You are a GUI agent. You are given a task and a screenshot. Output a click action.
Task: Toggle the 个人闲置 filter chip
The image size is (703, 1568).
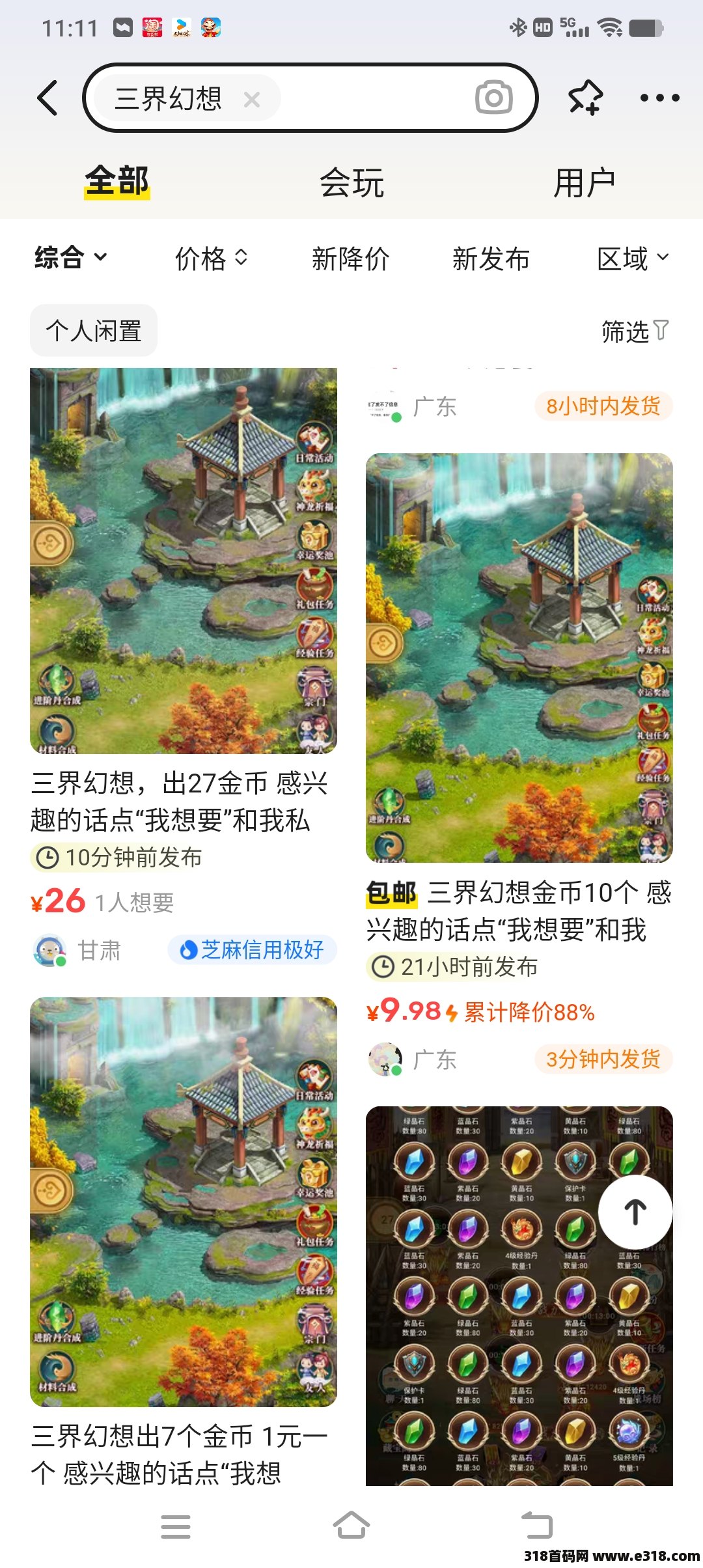(x=94, y=331)
